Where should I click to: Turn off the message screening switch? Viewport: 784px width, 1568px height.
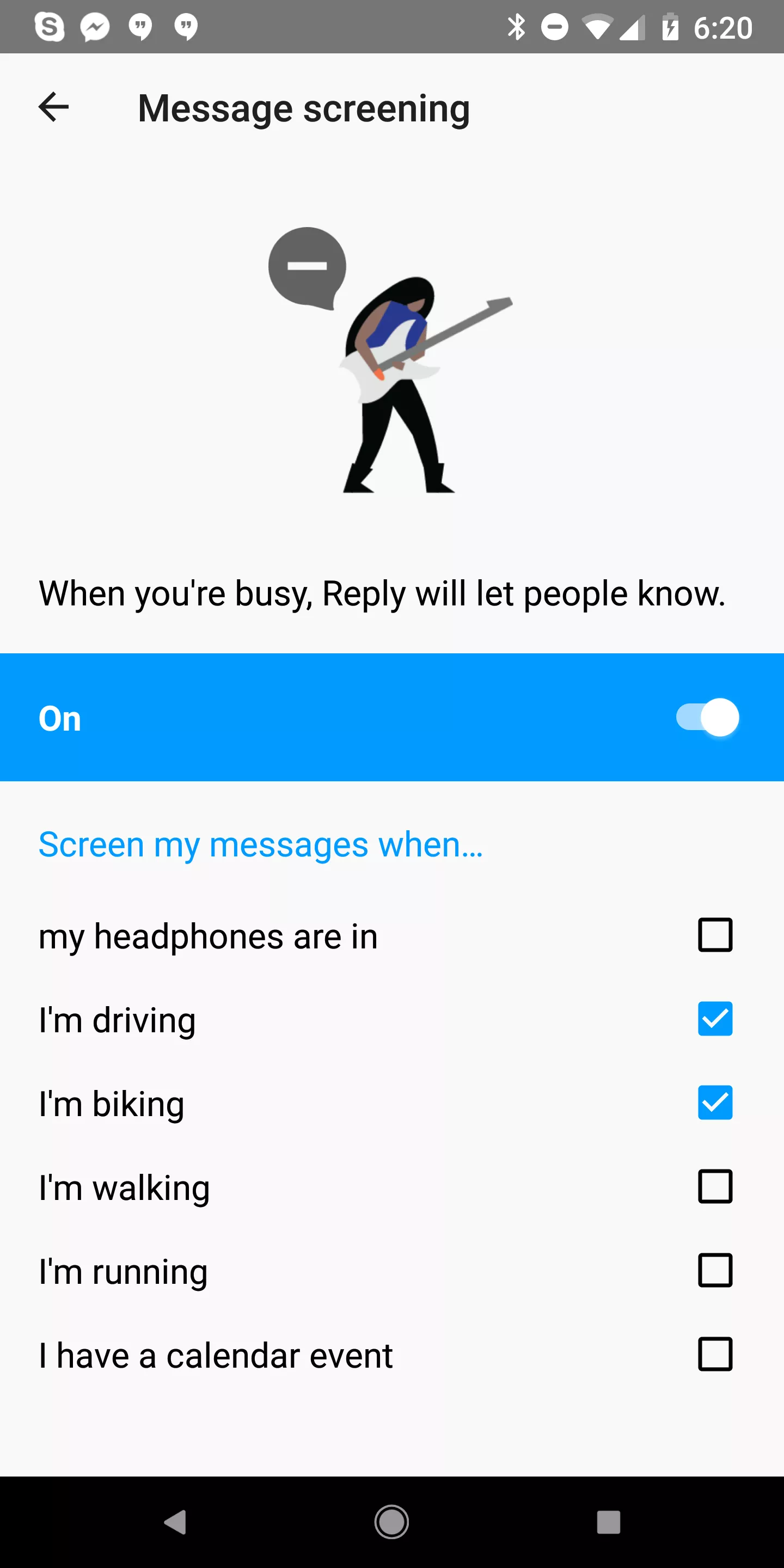pyautogui.click(x=707, y=718)
